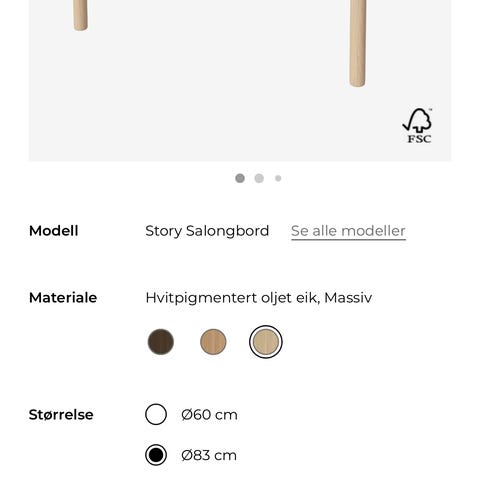This screenshot has height=480, width=480.
Task: Open the Se alle modeller link
Action: pos(348,231)
